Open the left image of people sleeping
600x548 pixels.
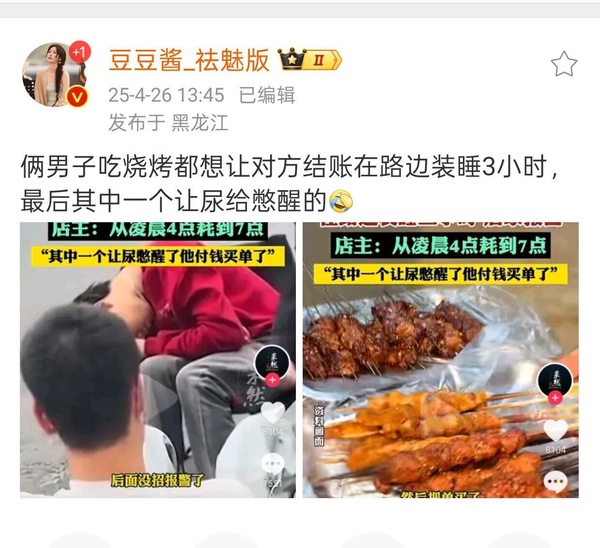(x=158, y=360)
